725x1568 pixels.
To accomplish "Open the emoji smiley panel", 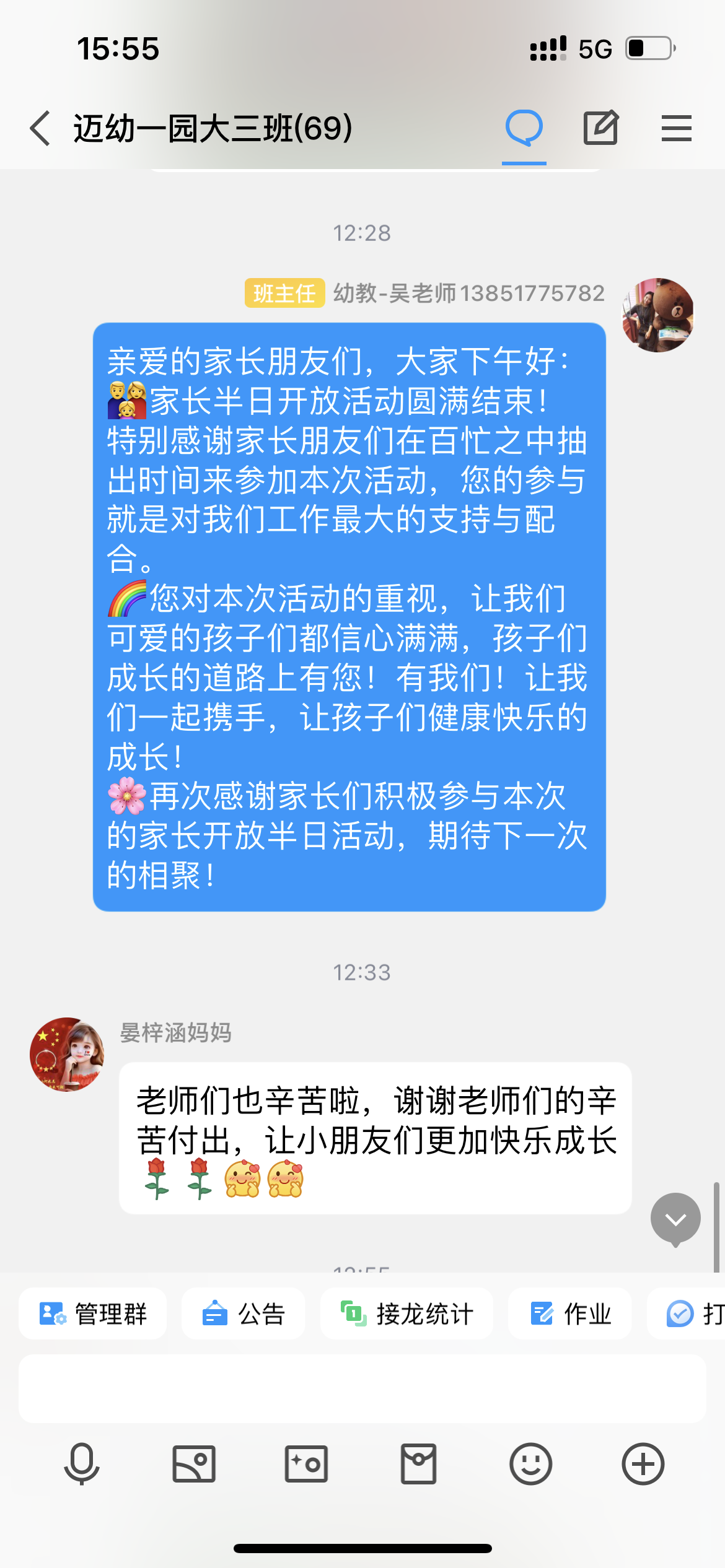I will pyautogui.click(x=531, y=1464).
